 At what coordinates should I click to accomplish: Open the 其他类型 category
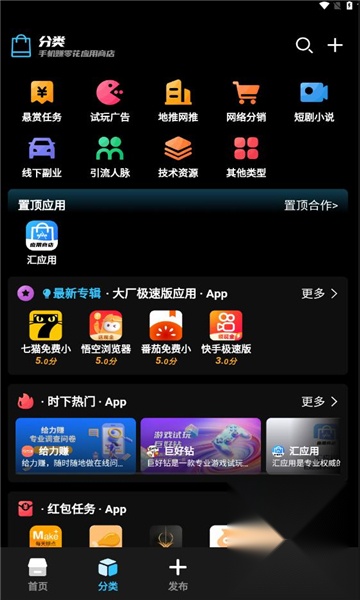[x=246, y=157]
